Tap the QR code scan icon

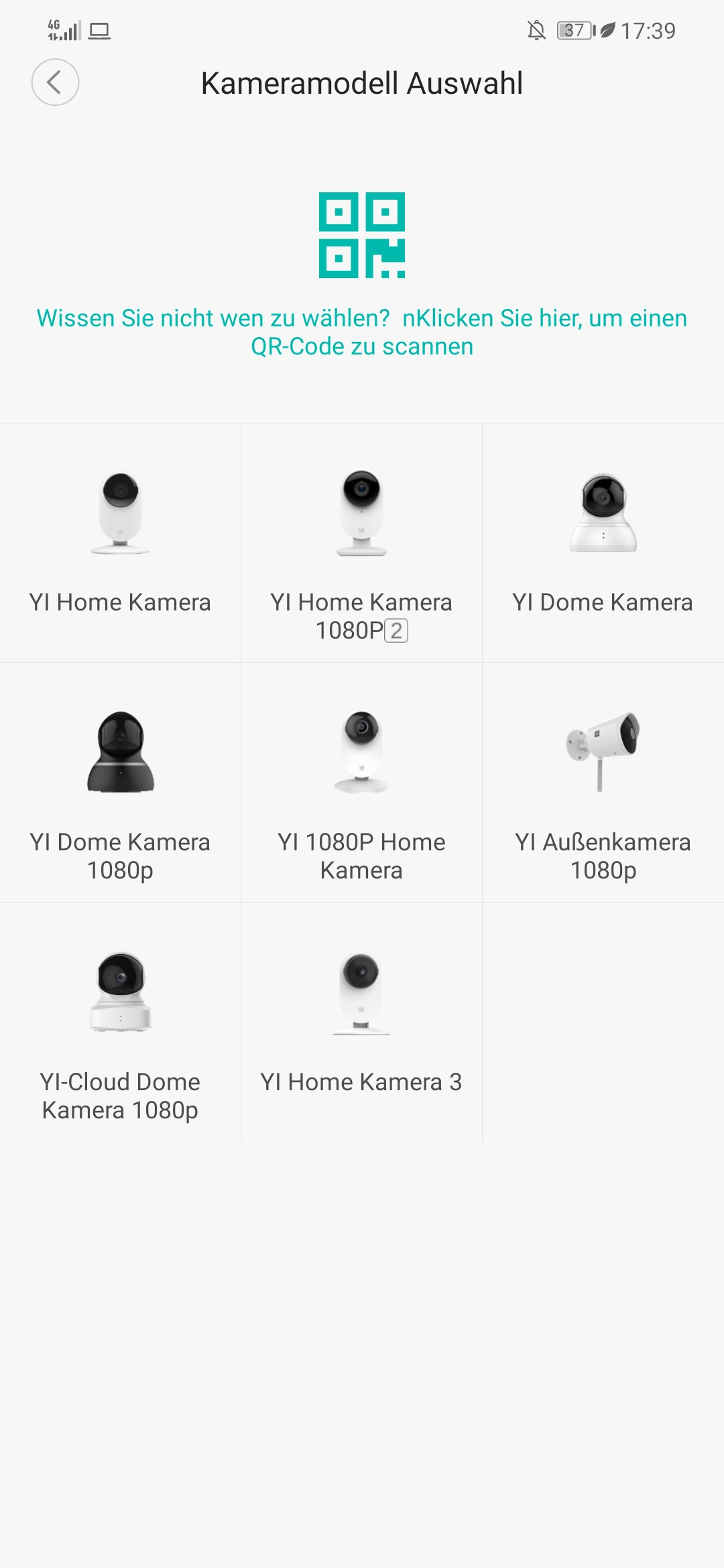point(362,235)
